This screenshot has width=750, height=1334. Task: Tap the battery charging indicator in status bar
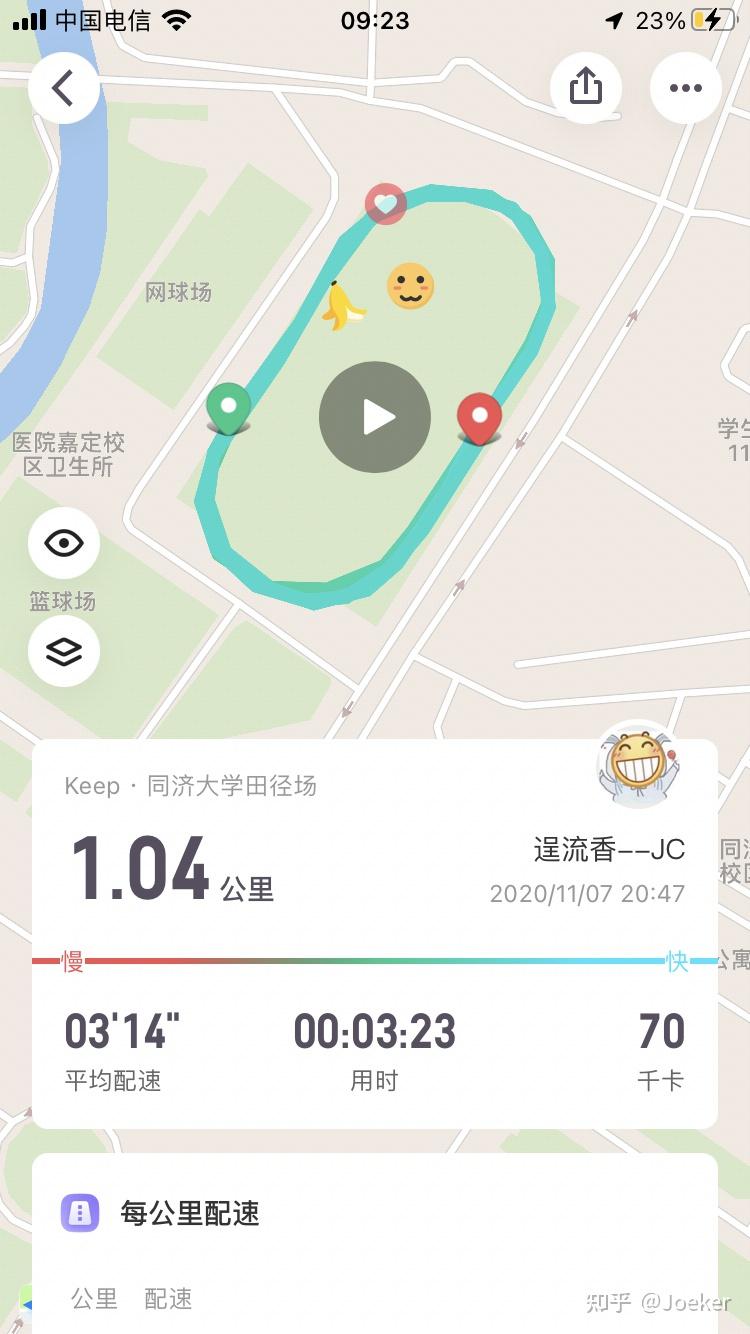click(711, 20)
